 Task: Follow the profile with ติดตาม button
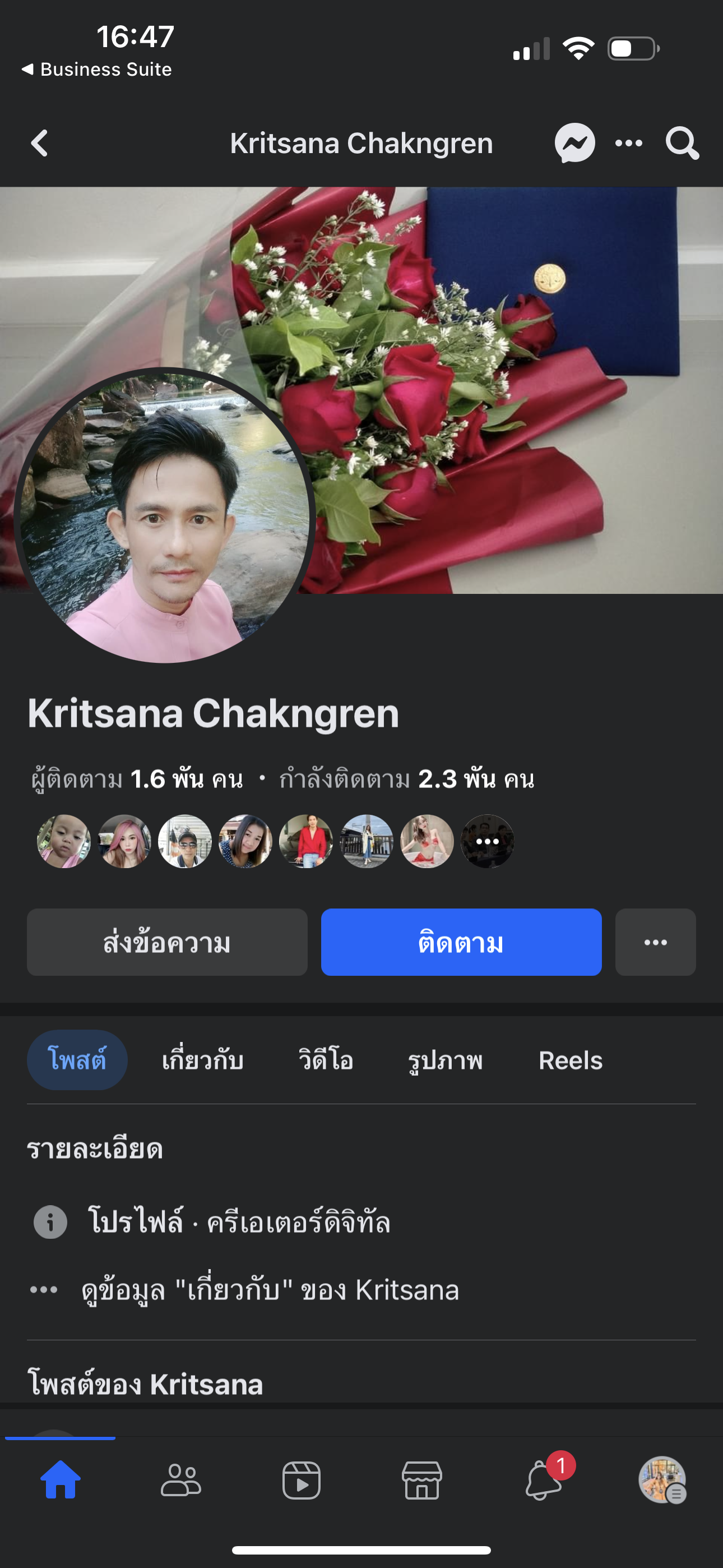461,942
